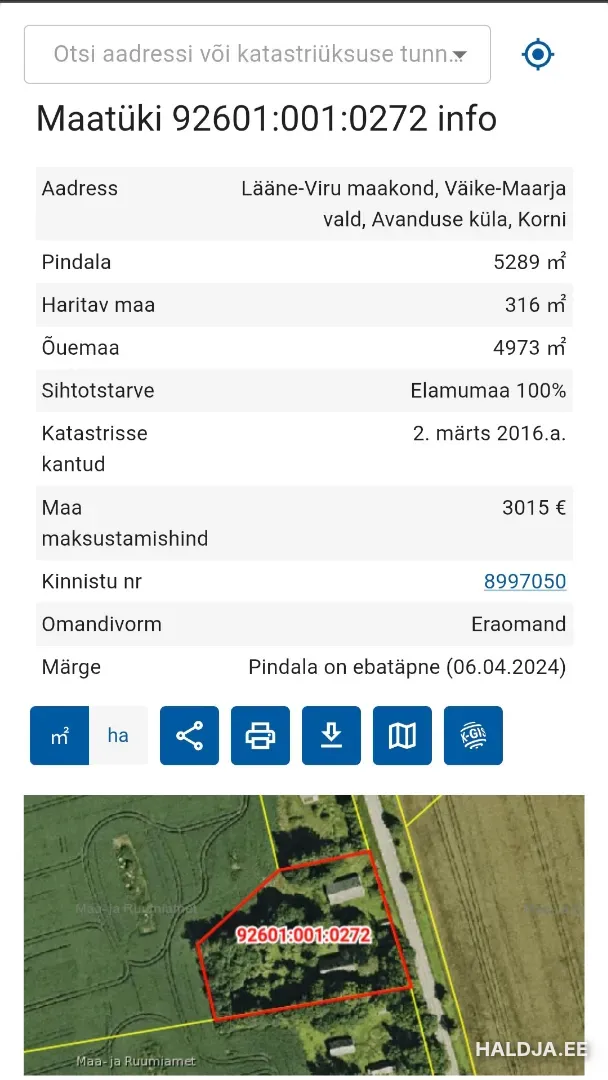Tap the address or cadastral search field

[245, 54]
